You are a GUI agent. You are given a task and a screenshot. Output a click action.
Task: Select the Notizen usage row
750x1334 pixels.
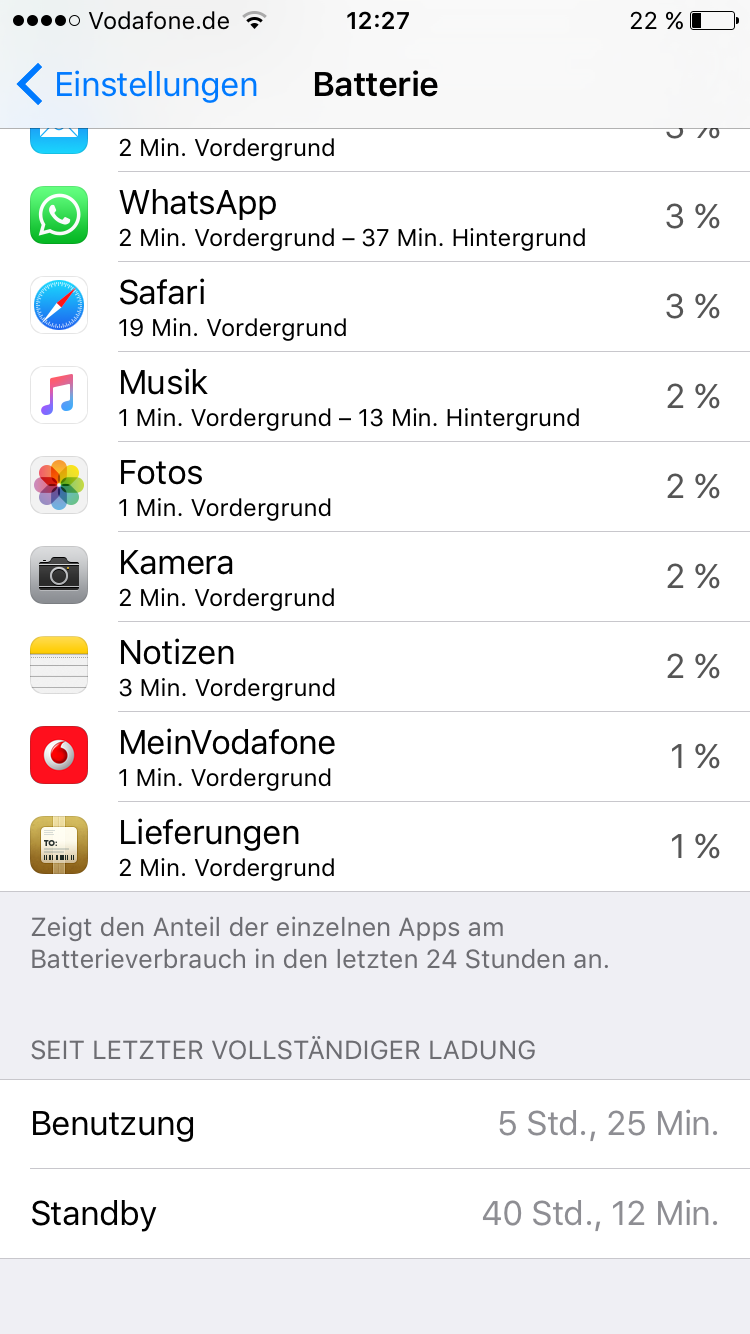click(x=375, y=667)
